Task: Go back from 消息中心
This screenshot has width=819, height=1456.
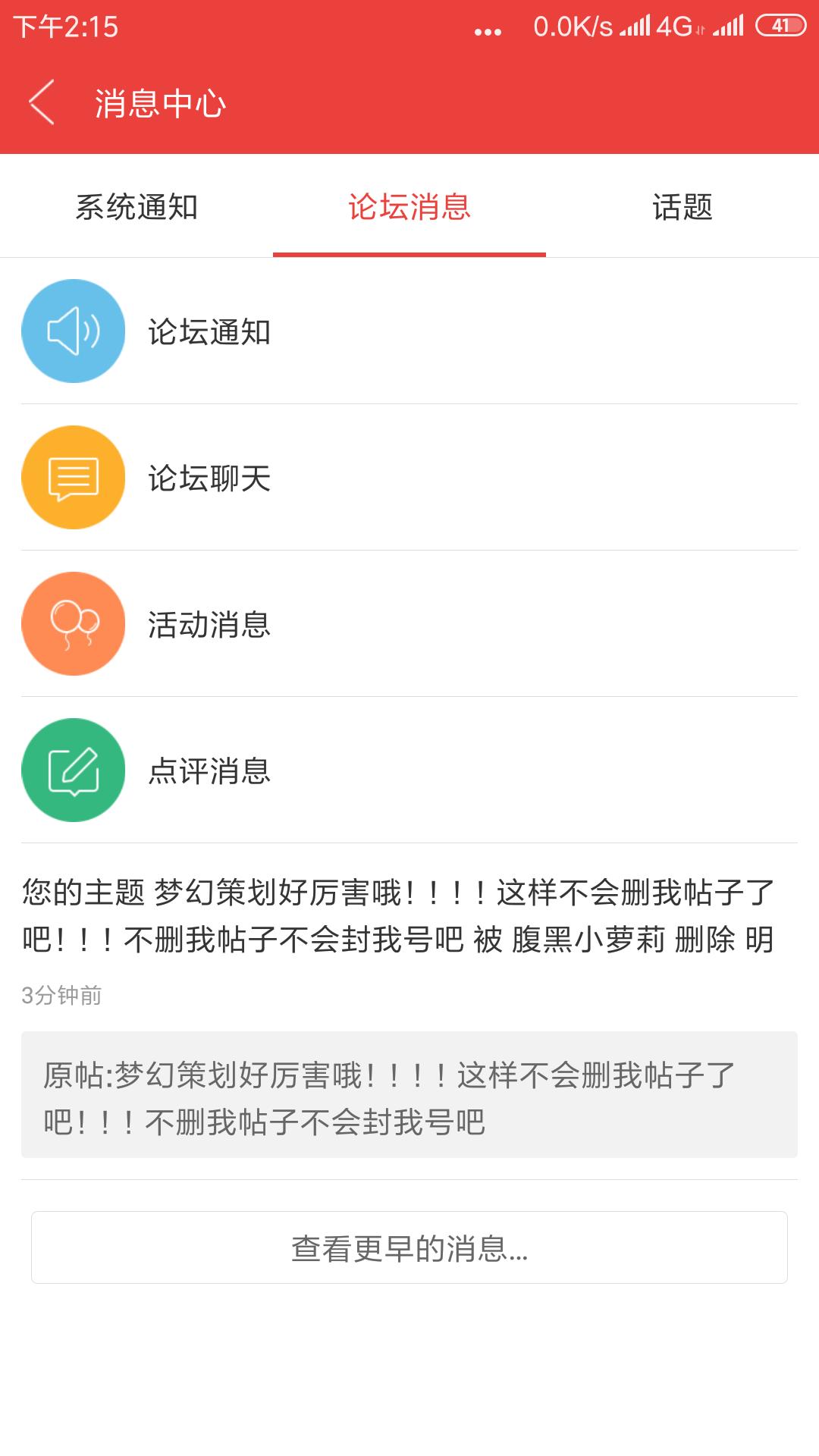Action: pos(42,102)
